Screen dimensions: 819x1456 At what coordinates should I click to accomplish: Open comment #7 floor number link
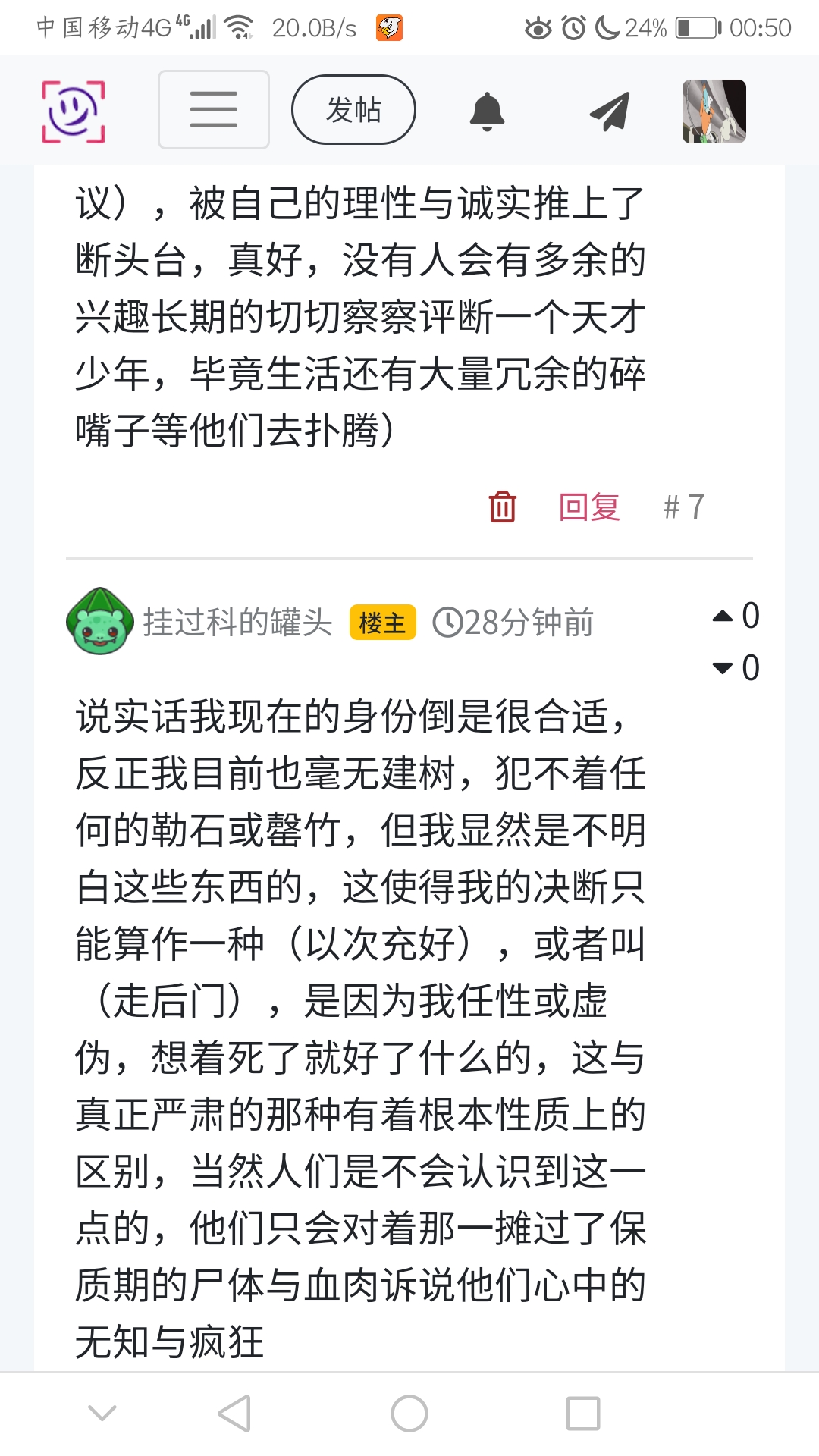[684, 507]
